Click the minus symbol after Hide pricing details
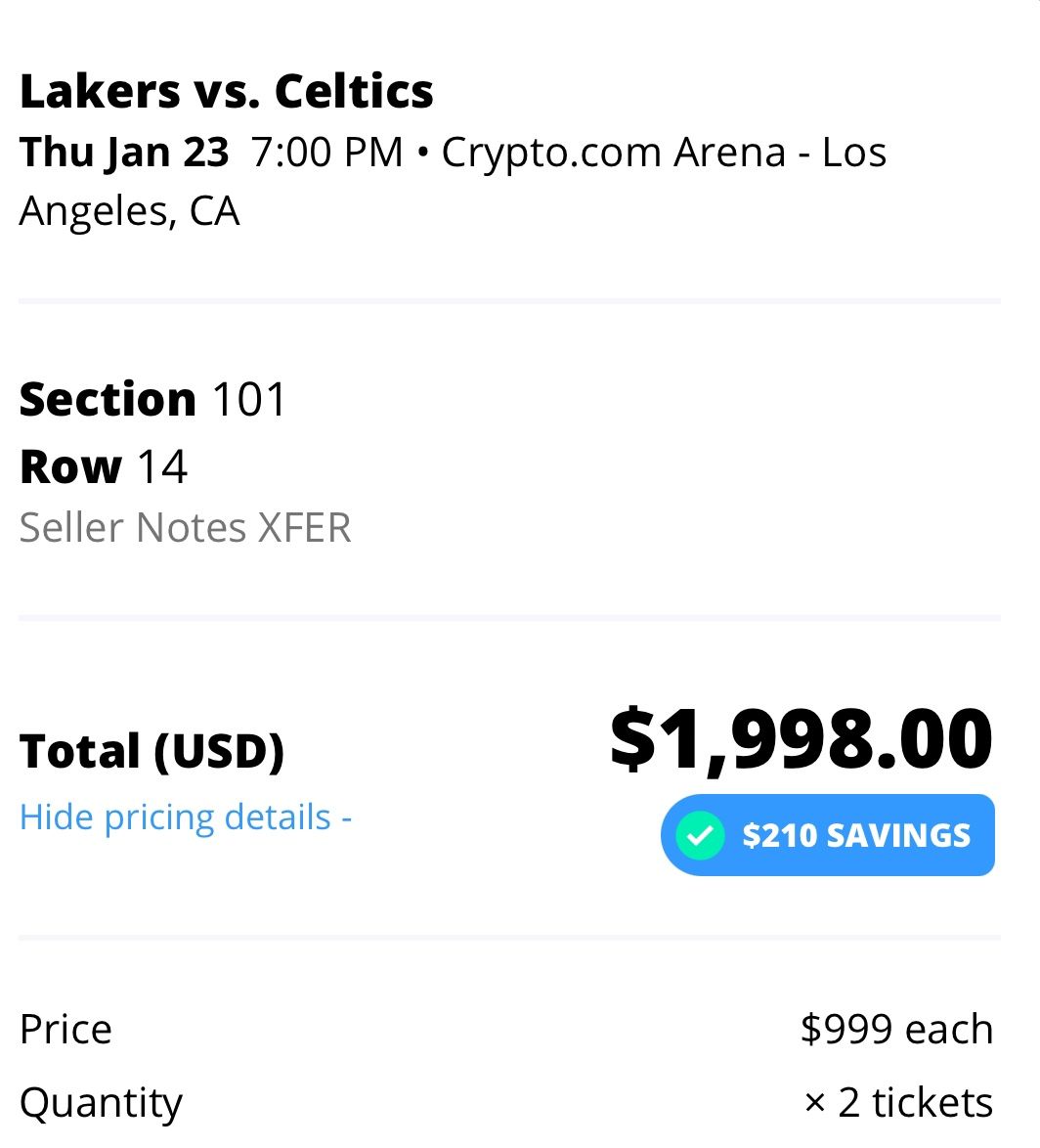Image resolution: width=1040 pixels, height=1148 pixels. coord(346,817)
